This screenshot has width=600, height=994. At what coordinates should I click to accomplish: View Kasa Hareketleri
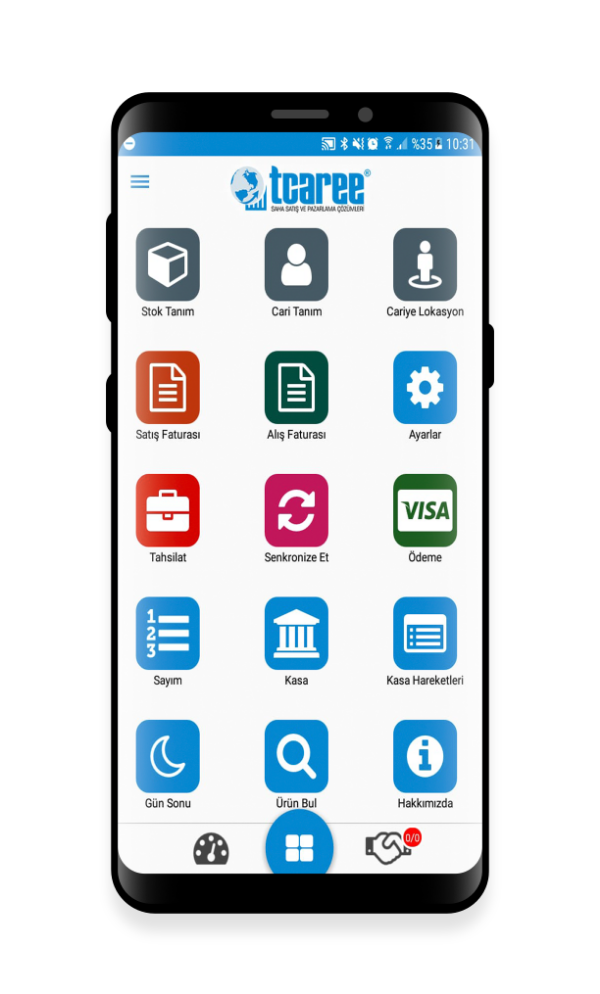[x=425, y=634]
